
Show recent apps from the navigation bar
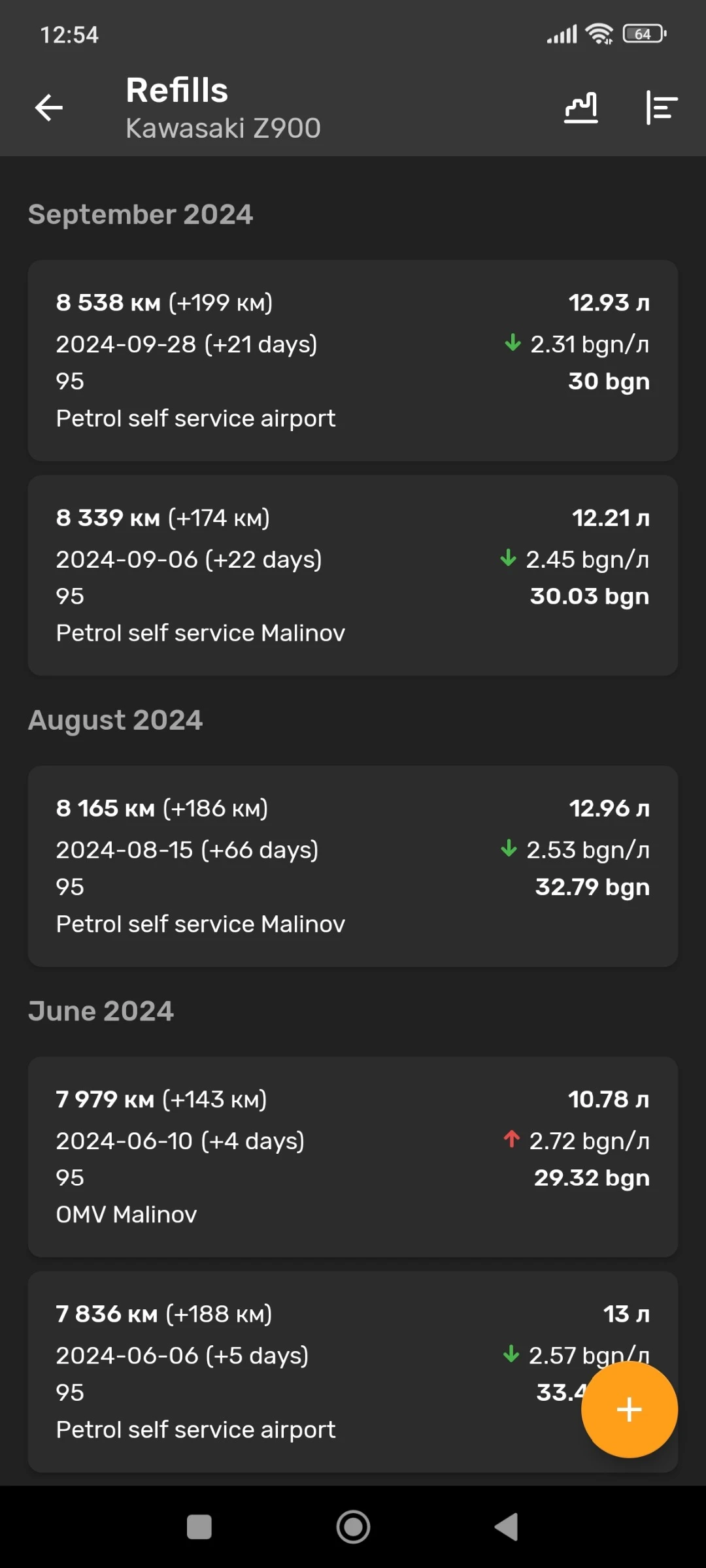(199, 1527)
